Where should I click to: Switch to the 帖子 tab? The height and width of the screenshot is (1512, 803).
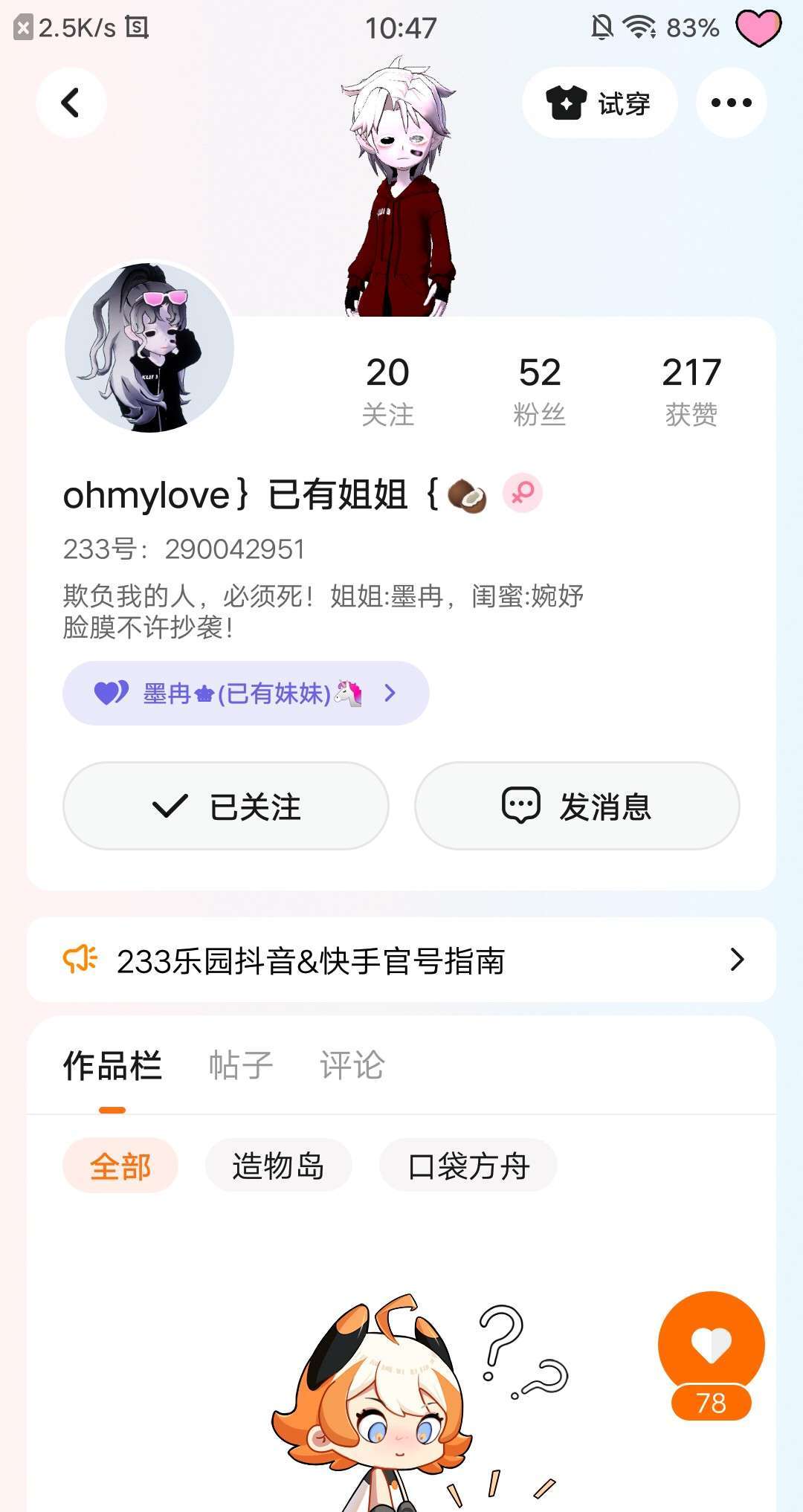point(241,1065)
